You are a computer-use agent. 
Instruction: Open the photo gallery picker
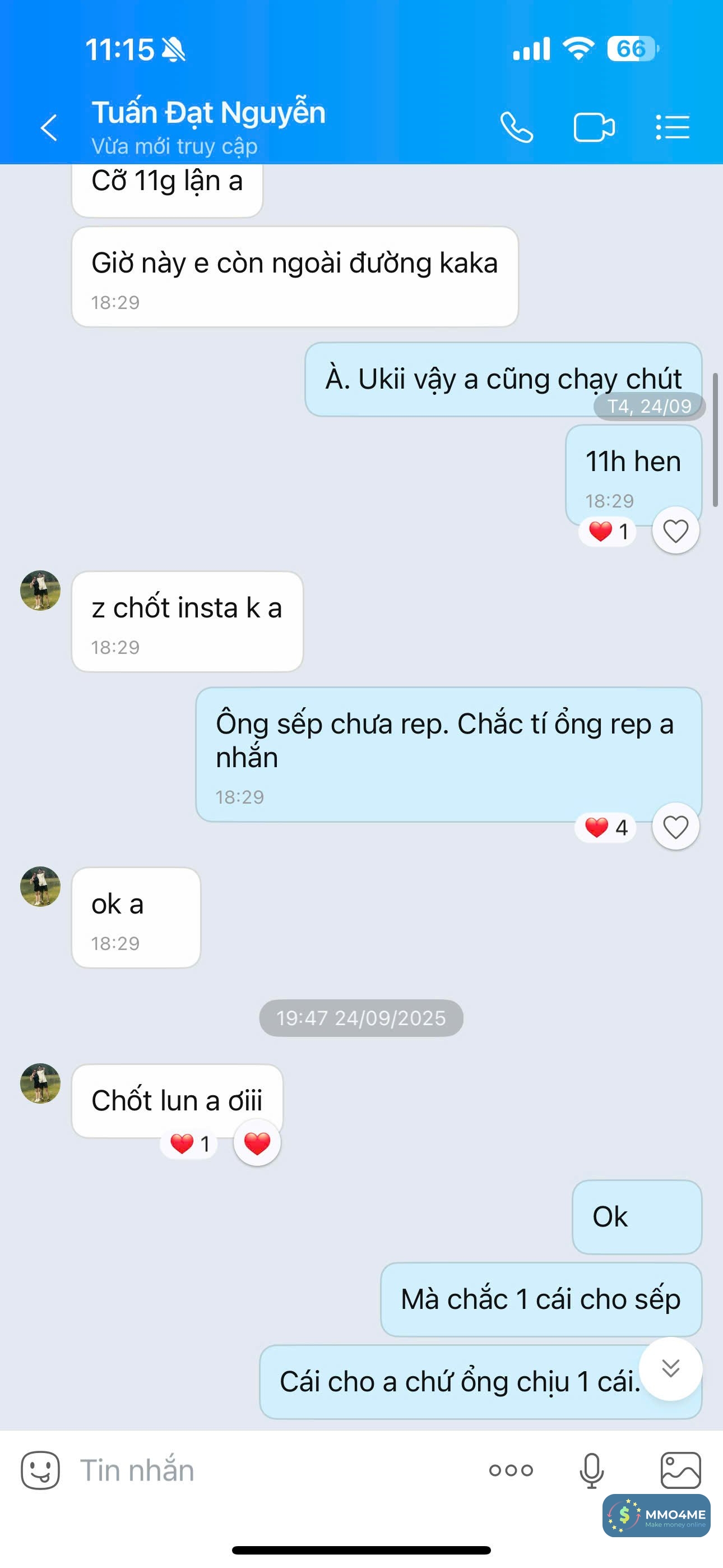(680, 1470)
